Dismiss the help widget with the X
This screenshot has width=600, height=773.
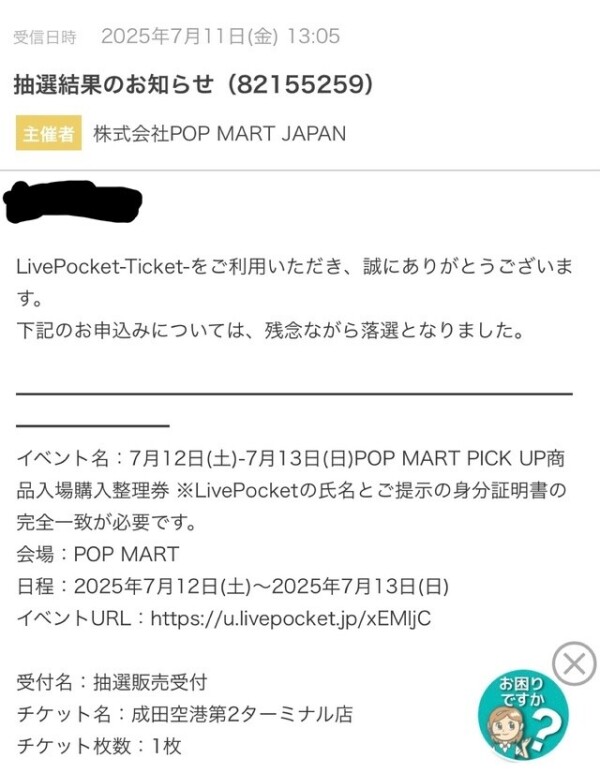point(574,663)
